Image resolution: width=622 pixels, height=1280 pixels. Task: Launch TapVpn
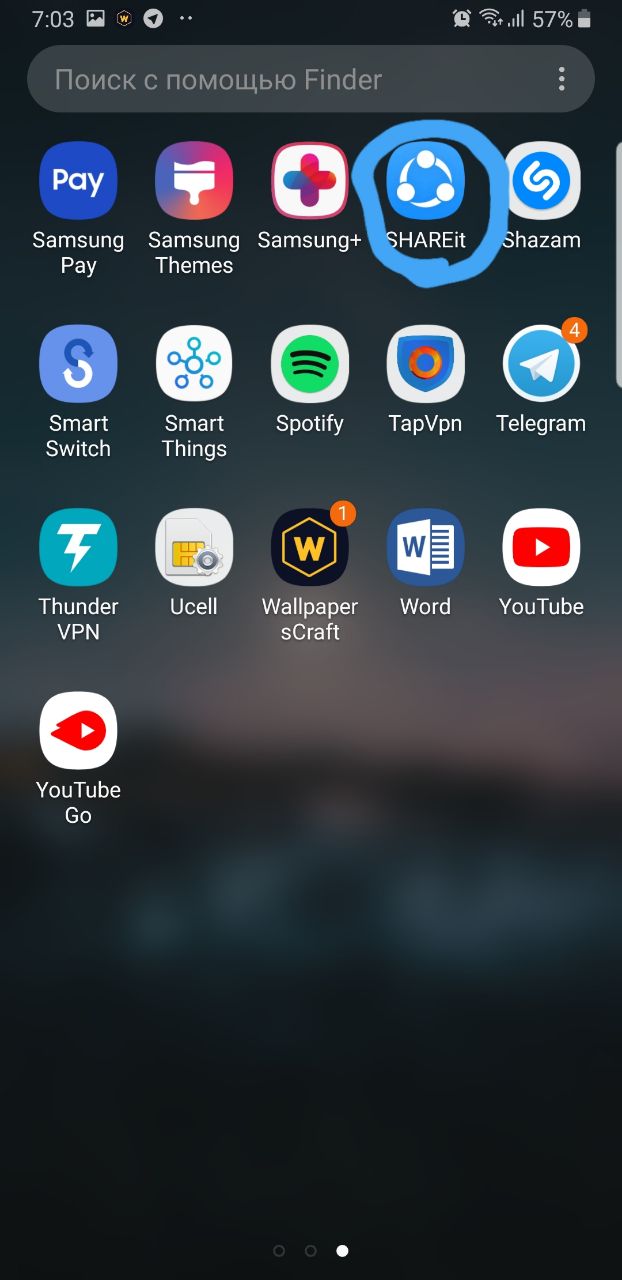(426, 364)
